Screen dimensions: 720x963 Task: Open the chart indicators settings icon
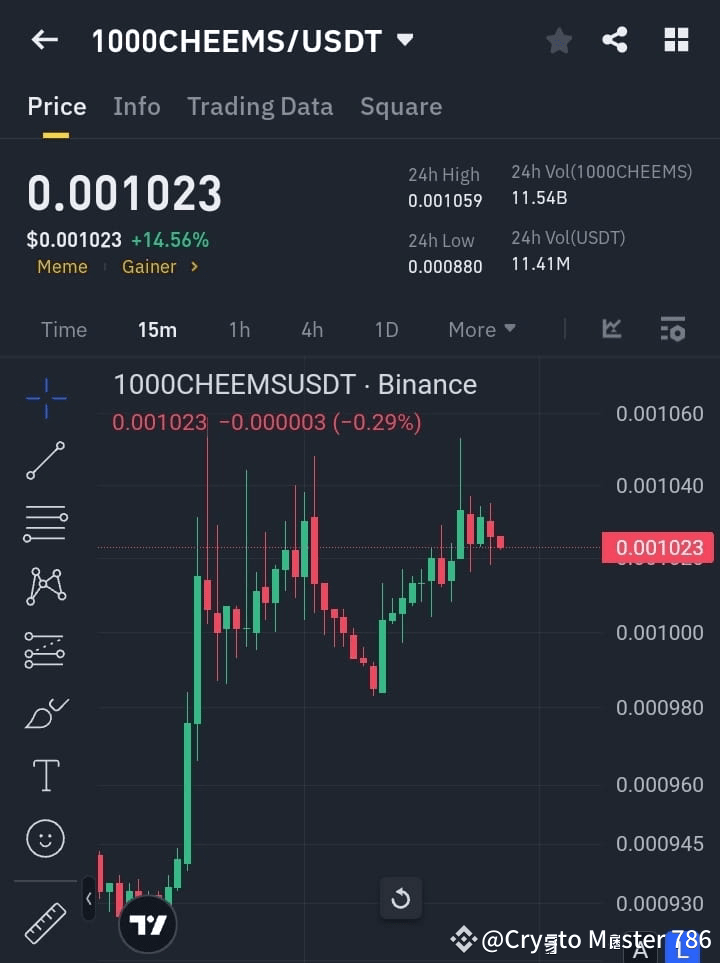click(x=672, y=329)
